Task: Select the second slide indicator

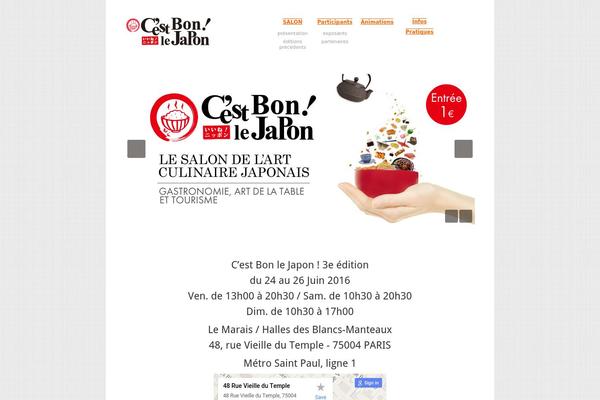Action: (465, 215)
